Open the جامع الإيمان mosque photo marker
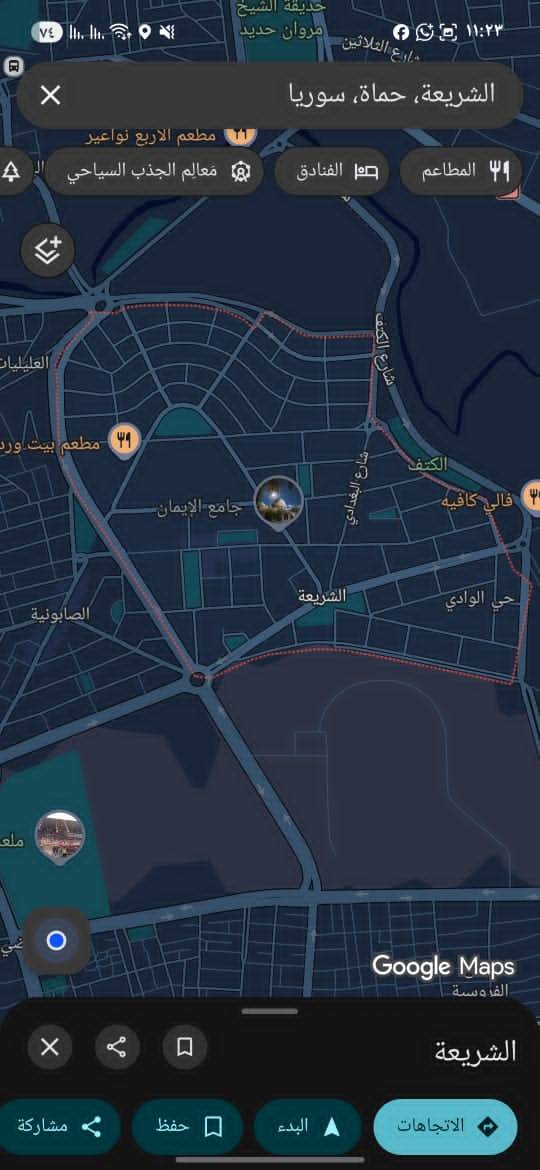The width and height of the screenshot is (540, 1170). [x=279, y=501]
